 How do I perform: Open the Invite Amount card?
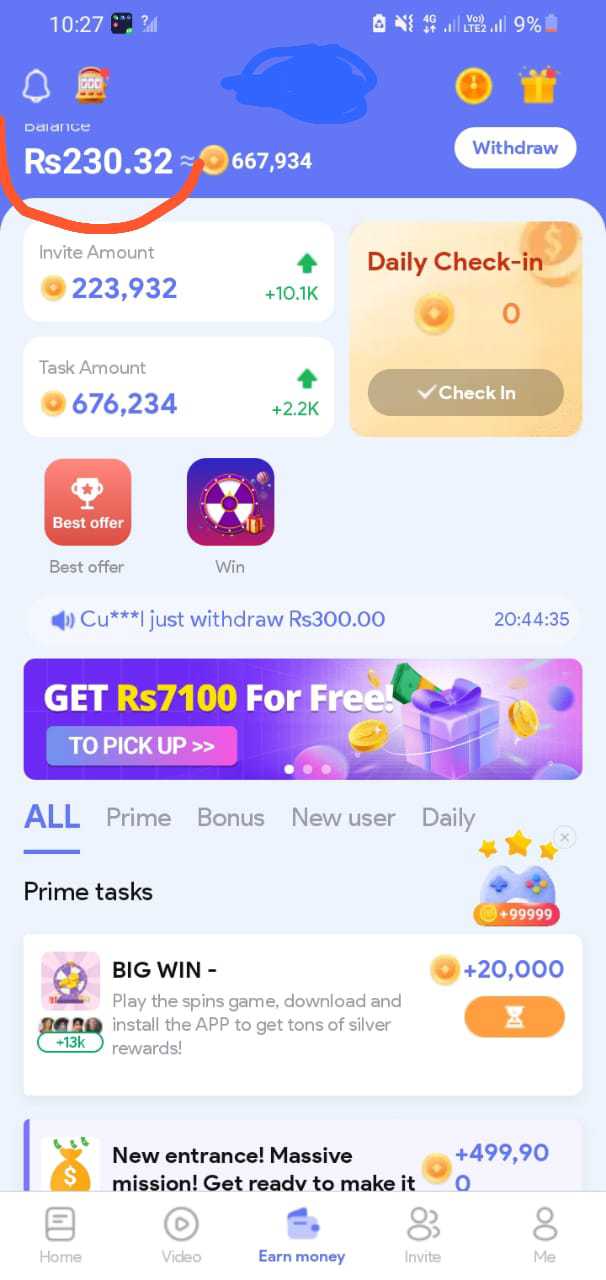pyautogui.click(x=178, y=272)
